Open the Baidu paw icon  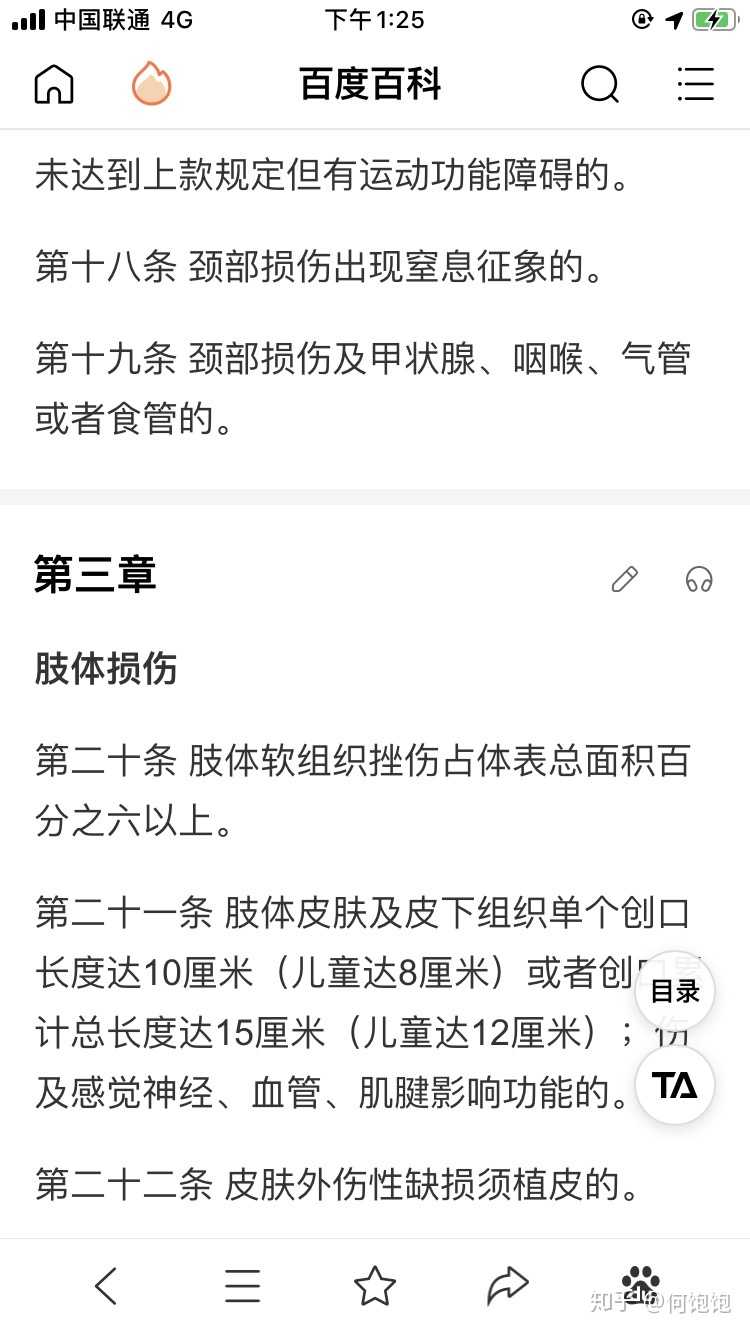point(641,1281)
